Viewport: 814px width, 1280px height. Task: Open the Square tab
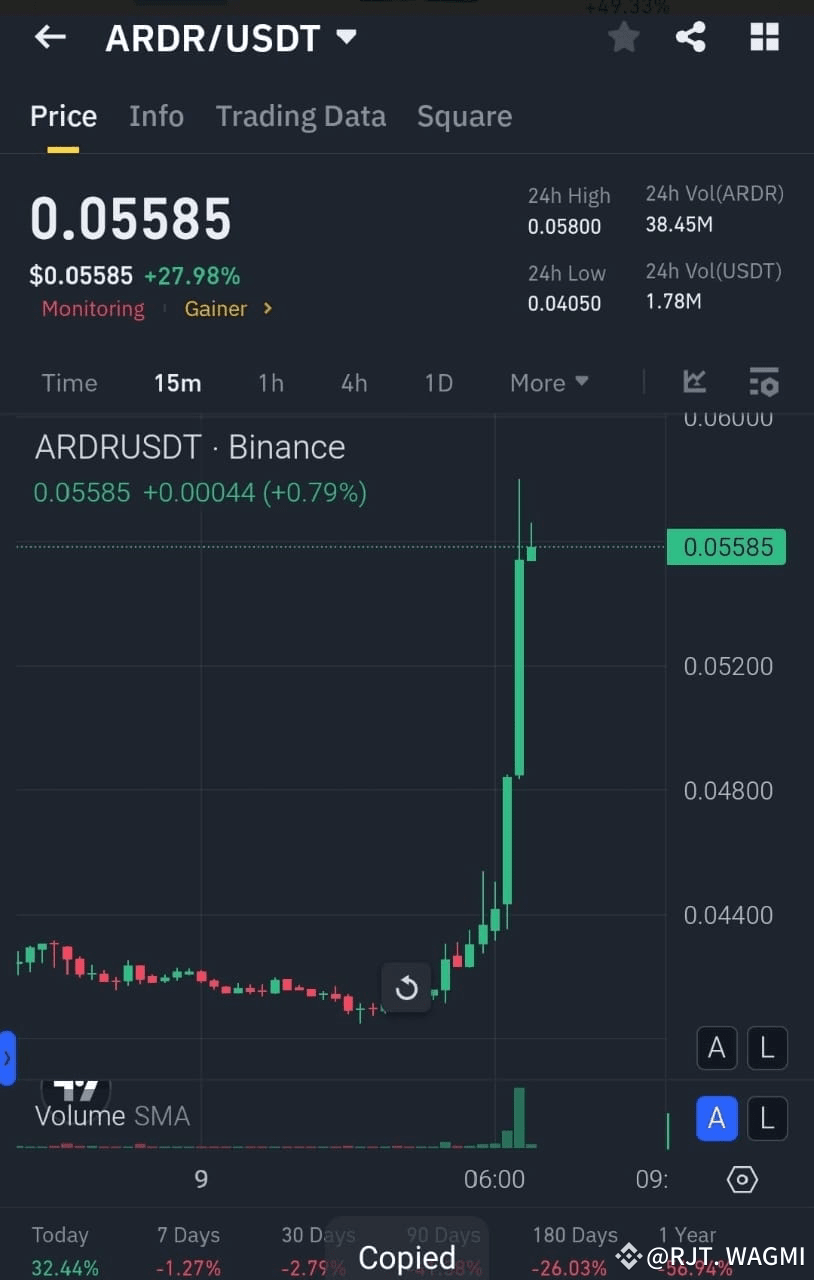pos(464,116)
